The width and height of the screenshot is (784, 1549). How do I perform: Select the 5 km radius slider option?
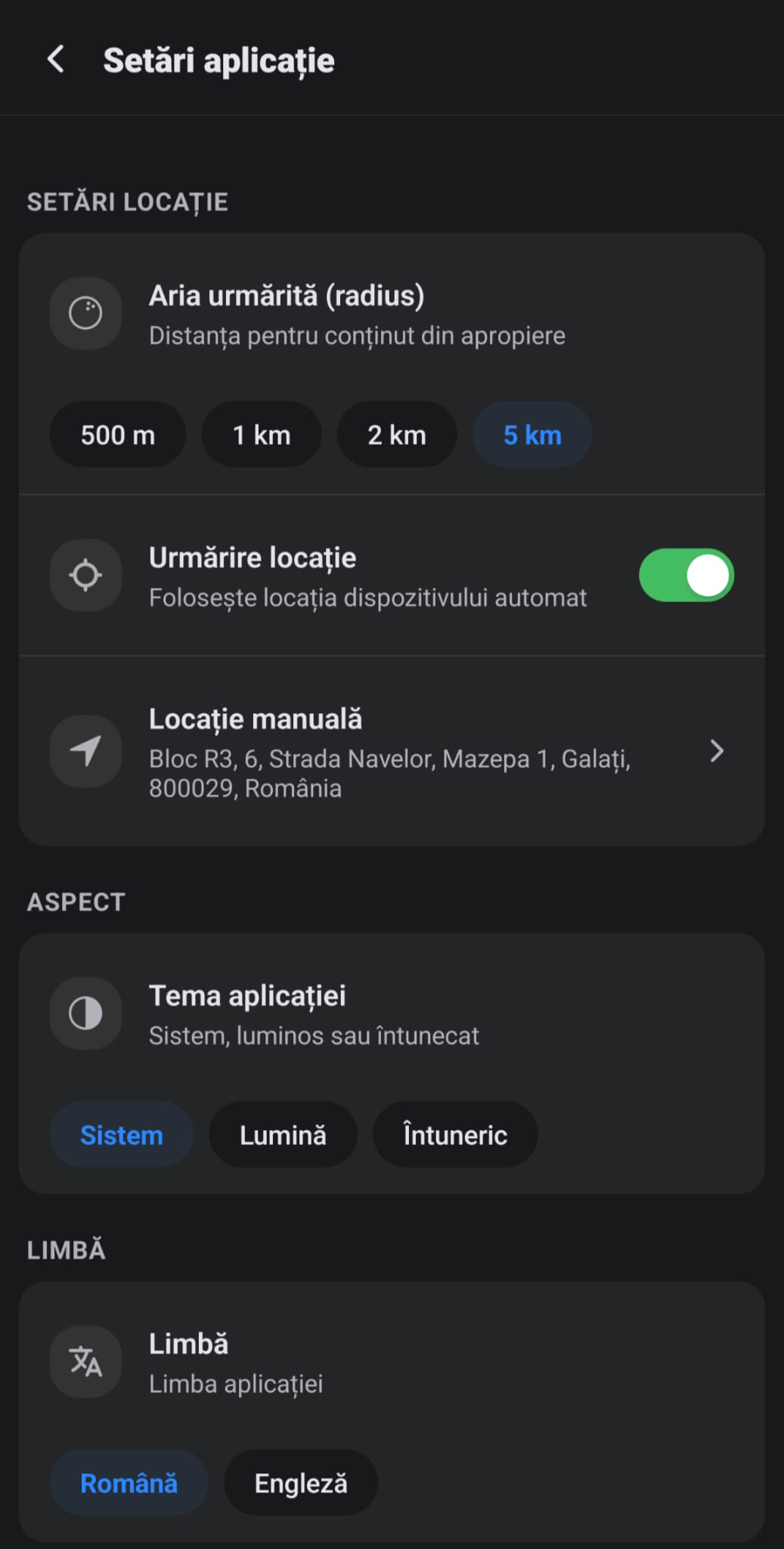point(531,434)
